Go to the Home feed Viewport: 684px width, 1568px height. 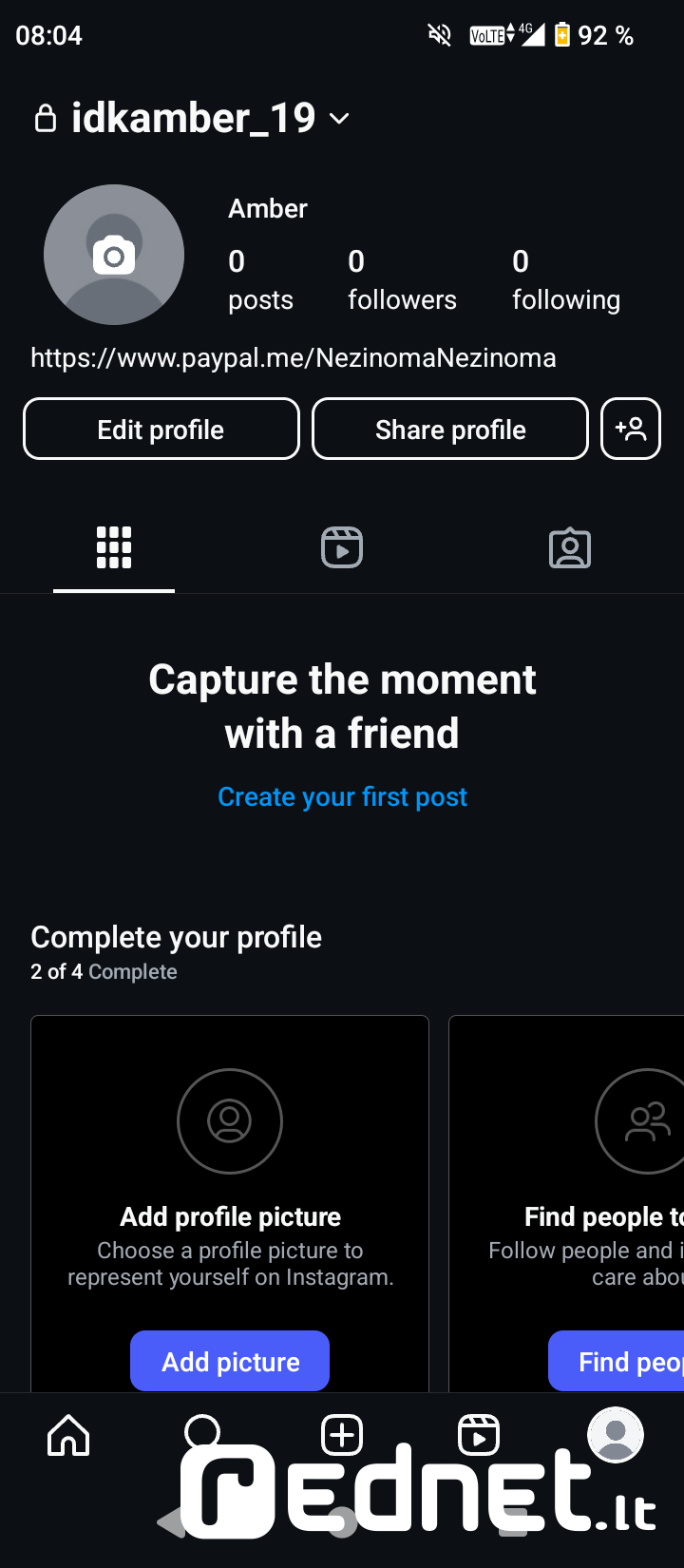(x=68, y=1435)
